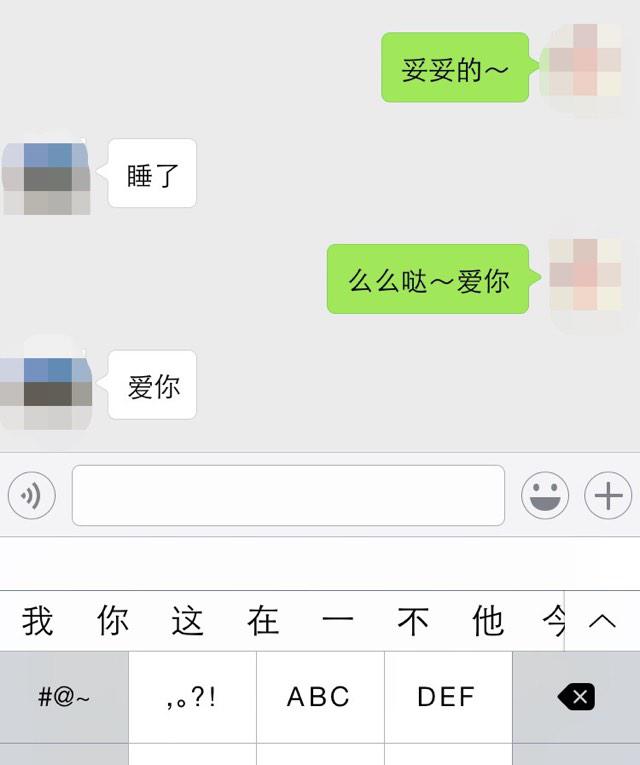Viewport: 640px width, 765px height.
Task: Tap the backspace key
Action: pos(577,697)
